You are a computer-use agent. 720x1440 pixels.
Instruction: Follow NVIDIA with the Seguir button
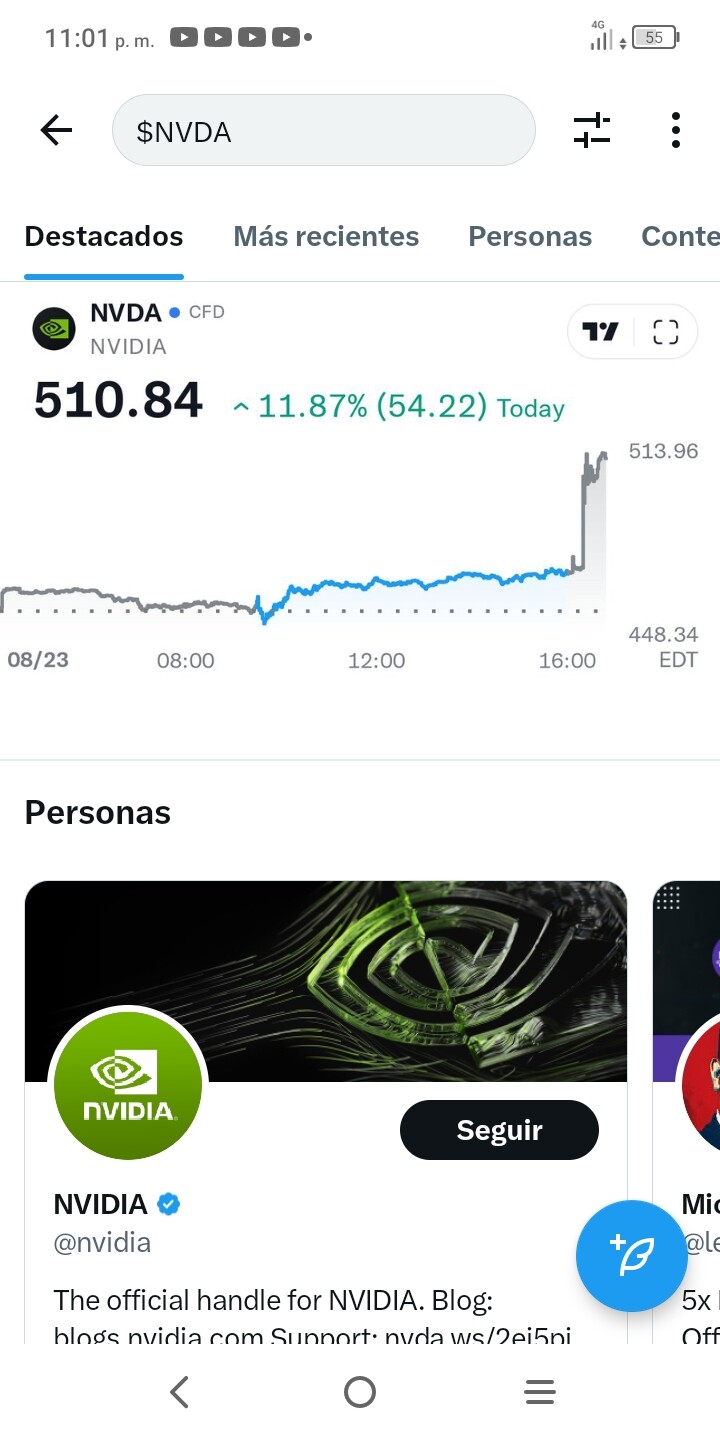499,1130
